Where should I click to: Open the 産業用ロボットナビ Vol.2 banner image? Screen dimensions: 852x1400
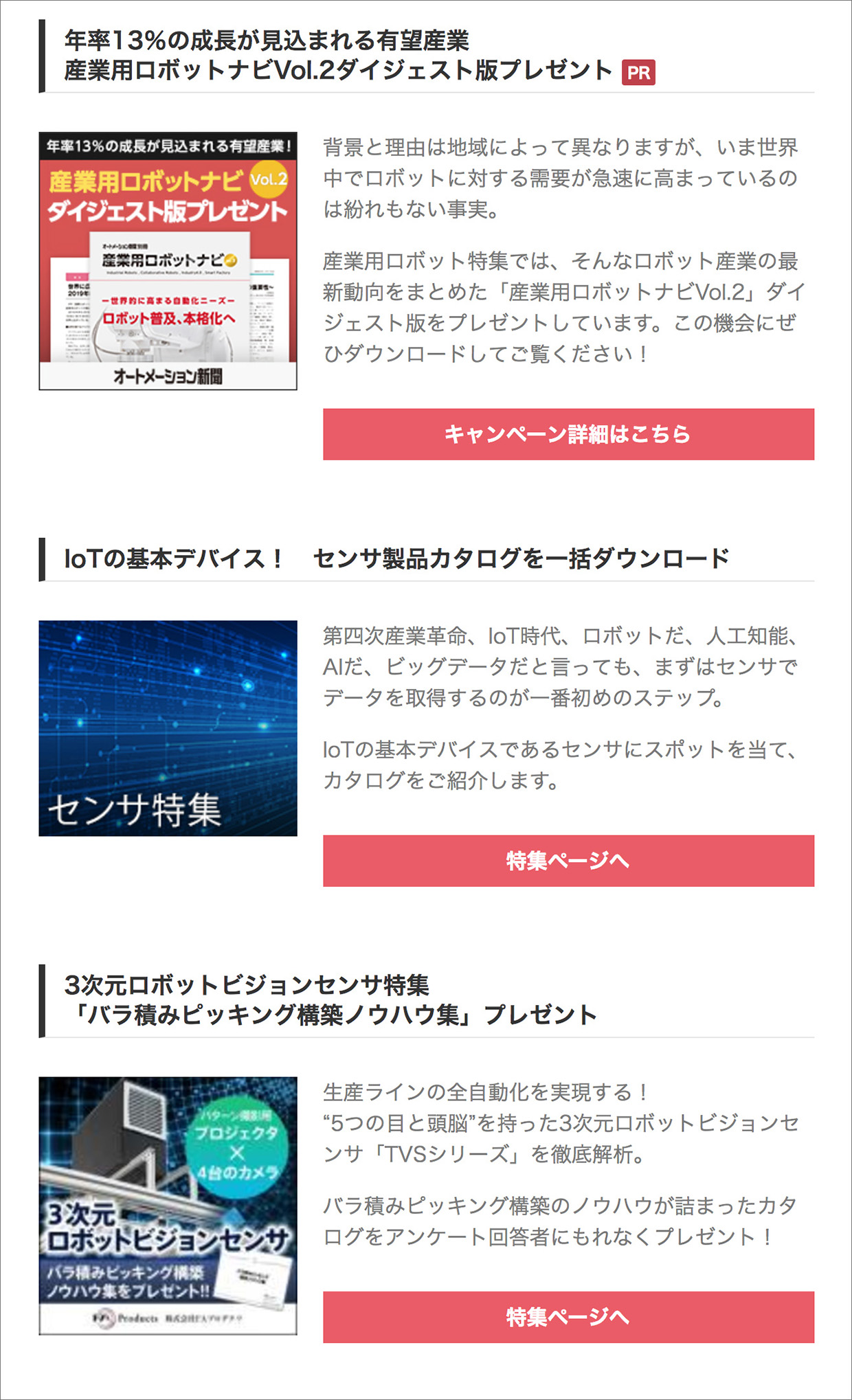pos(168,261)
